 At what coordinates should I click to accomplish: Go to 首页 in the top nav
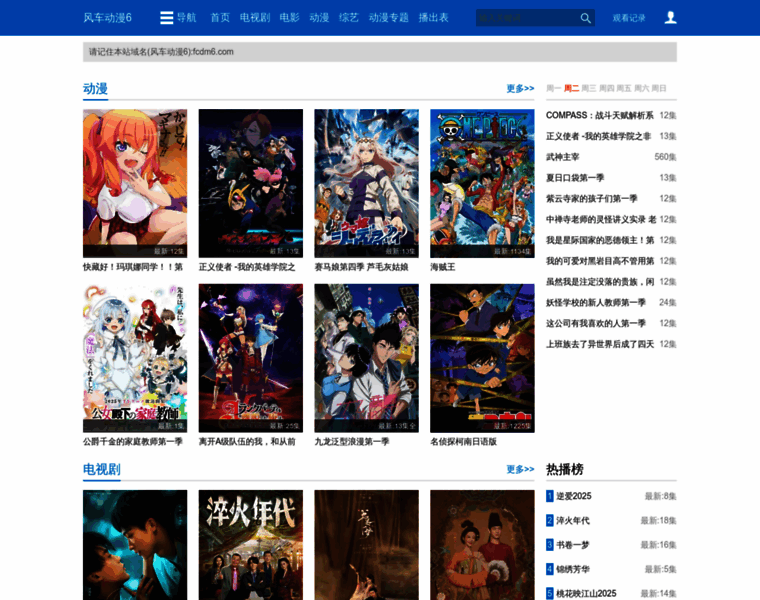click(220, 17)
